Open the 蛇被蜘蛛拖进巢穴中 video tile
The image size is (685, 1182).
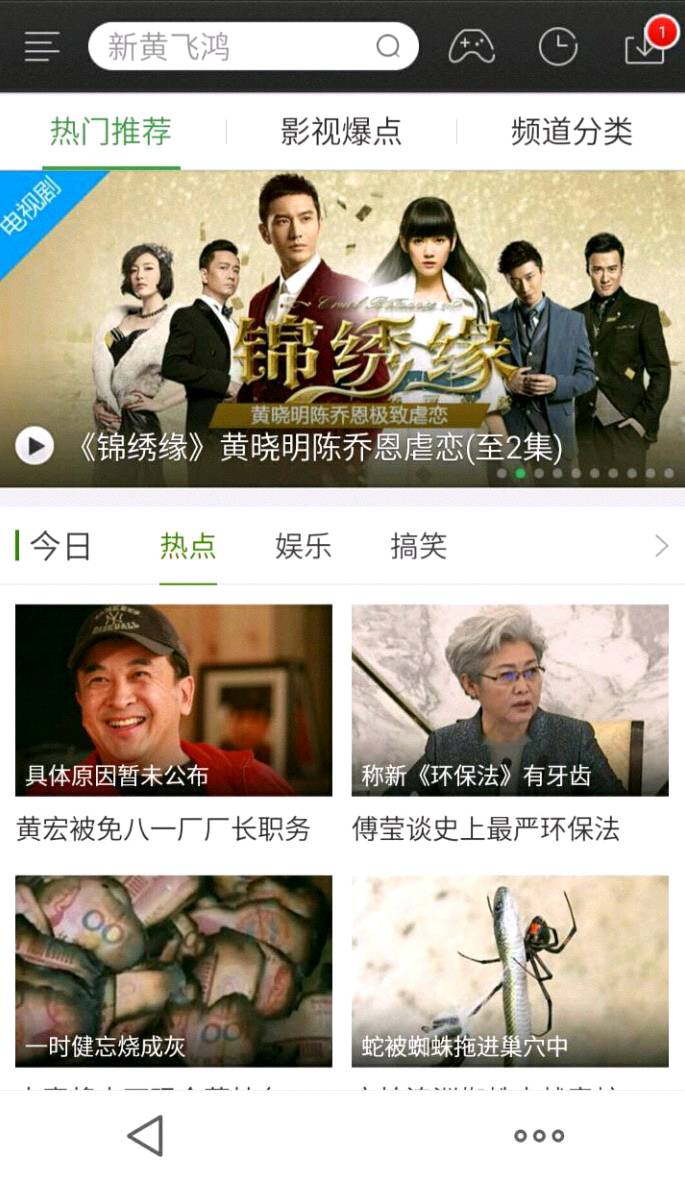point(510,970)
